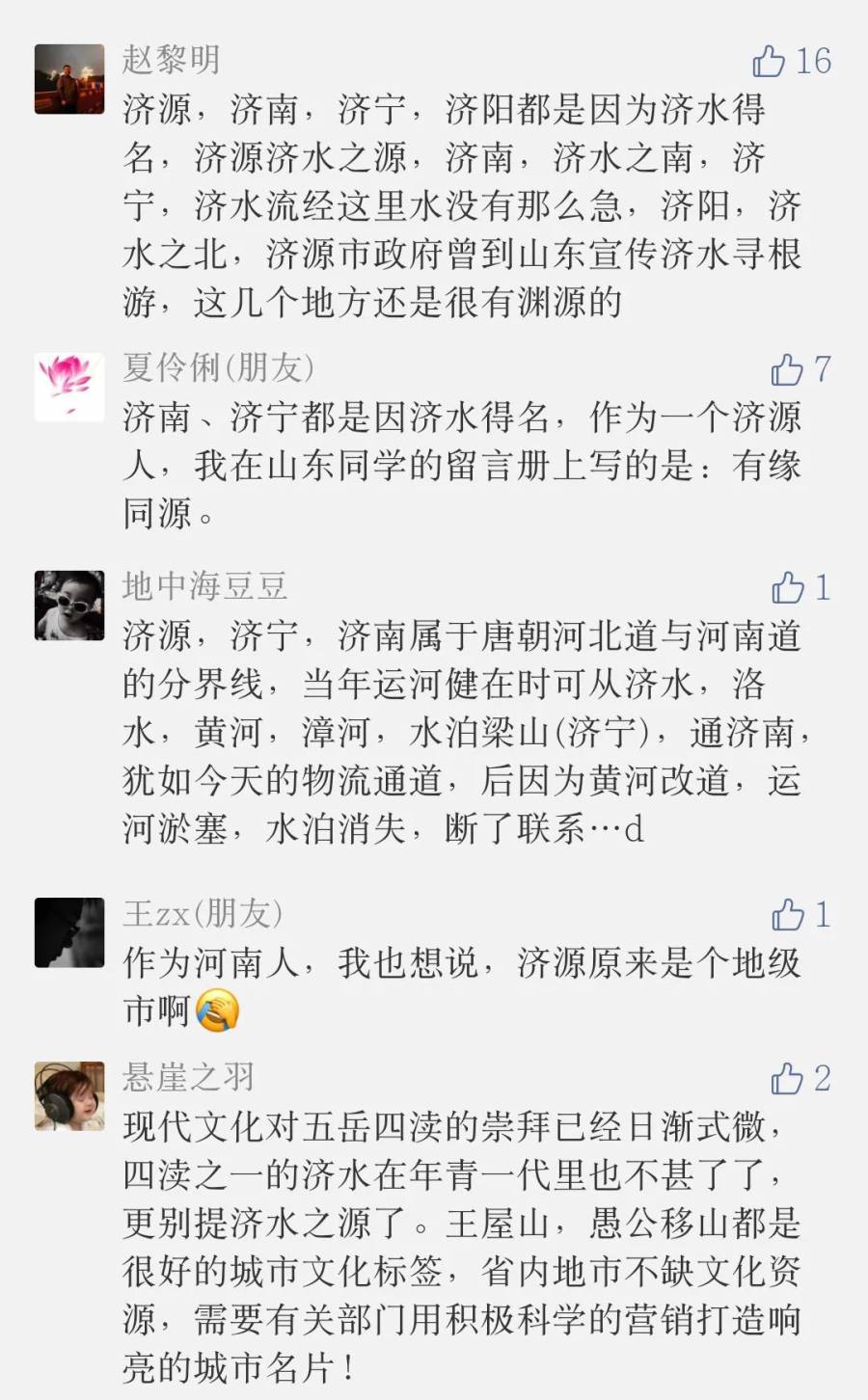Like 悬崖之羽's comment

[x=787, y=1079]
